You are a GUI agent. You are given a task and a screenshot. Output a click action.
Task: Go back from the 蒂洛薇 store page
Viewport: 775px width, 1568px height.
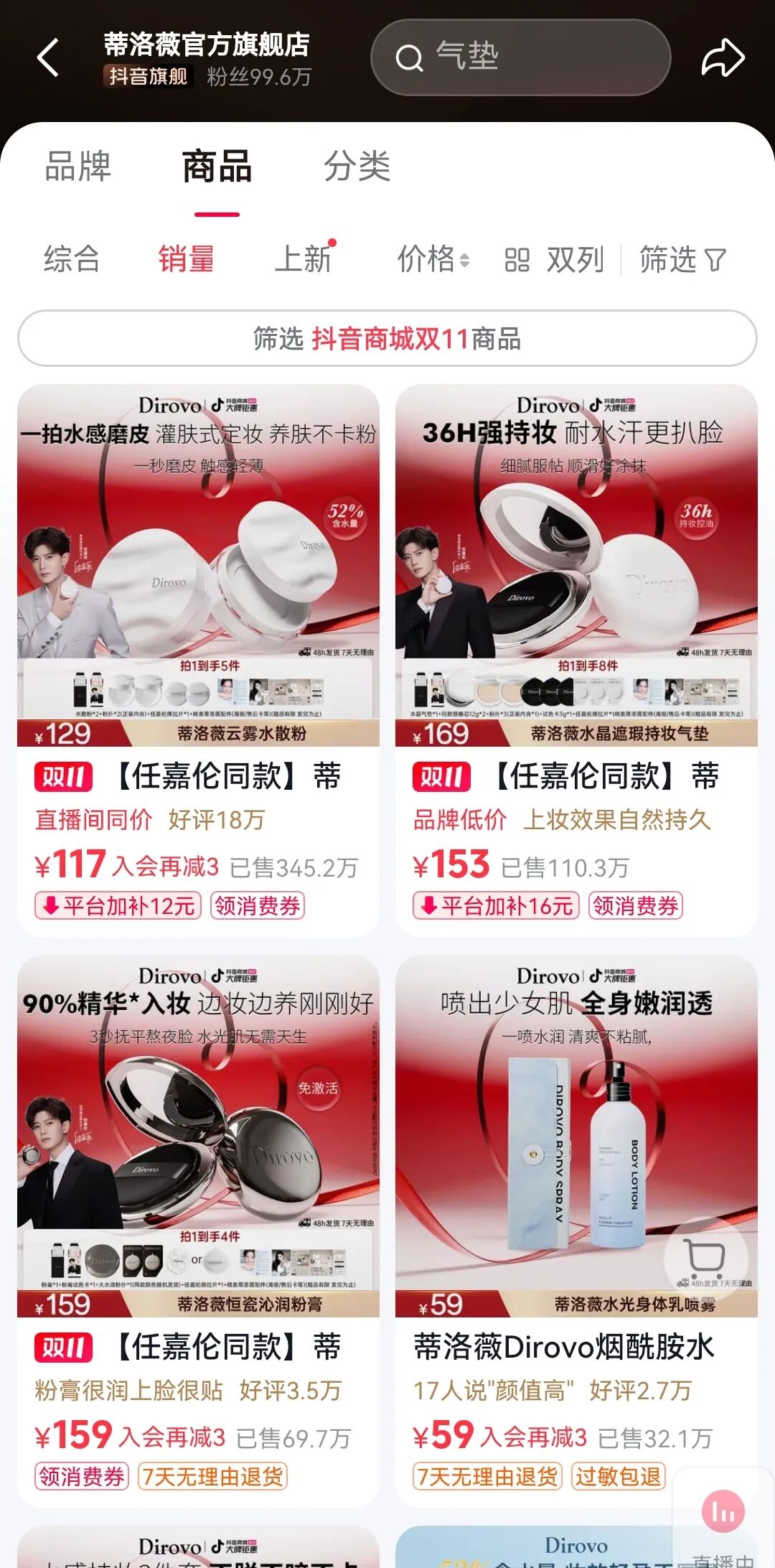pyautogui.click(x=48, y=58)
